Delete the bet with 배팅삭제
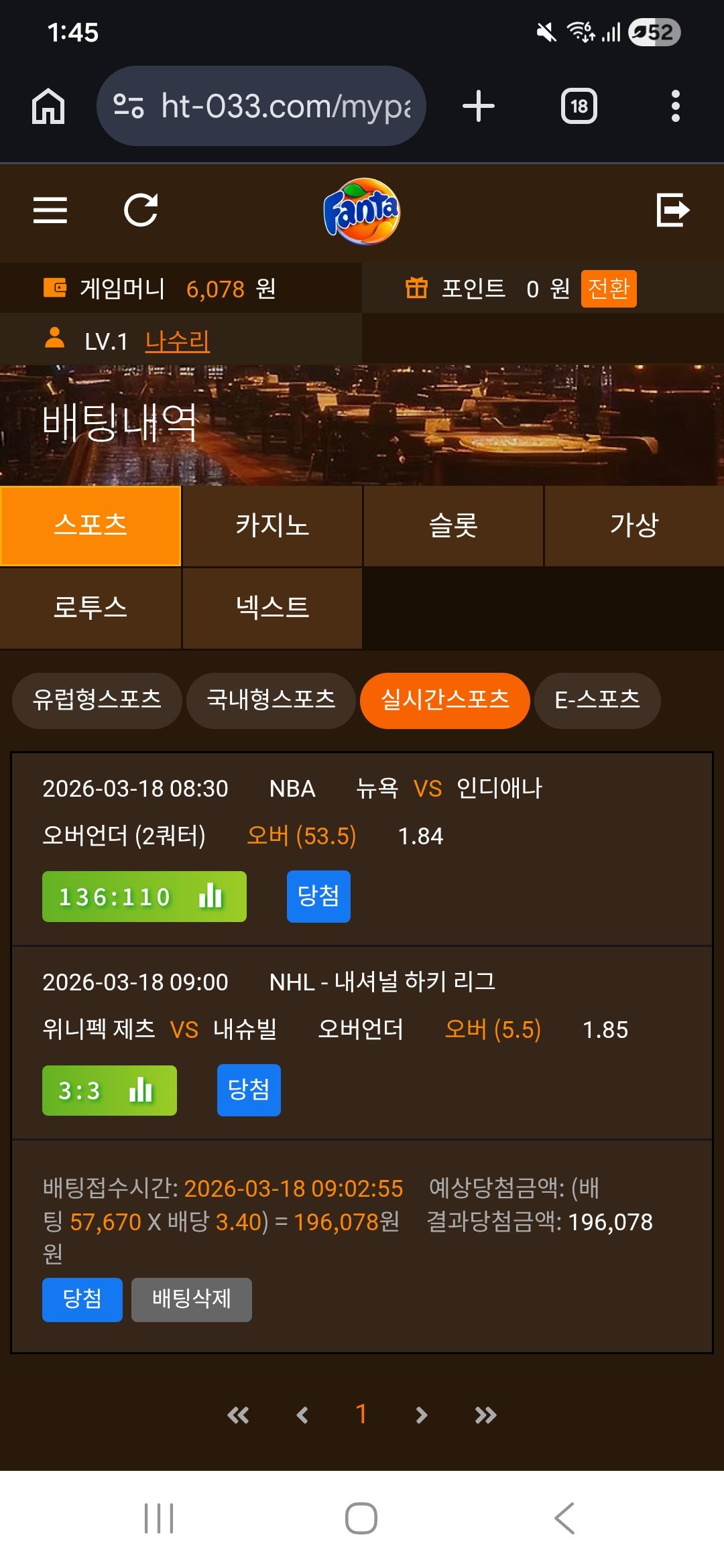The height and width of the screenshot is (1568, 724). pyautogui.click(x=191, y=1299)
